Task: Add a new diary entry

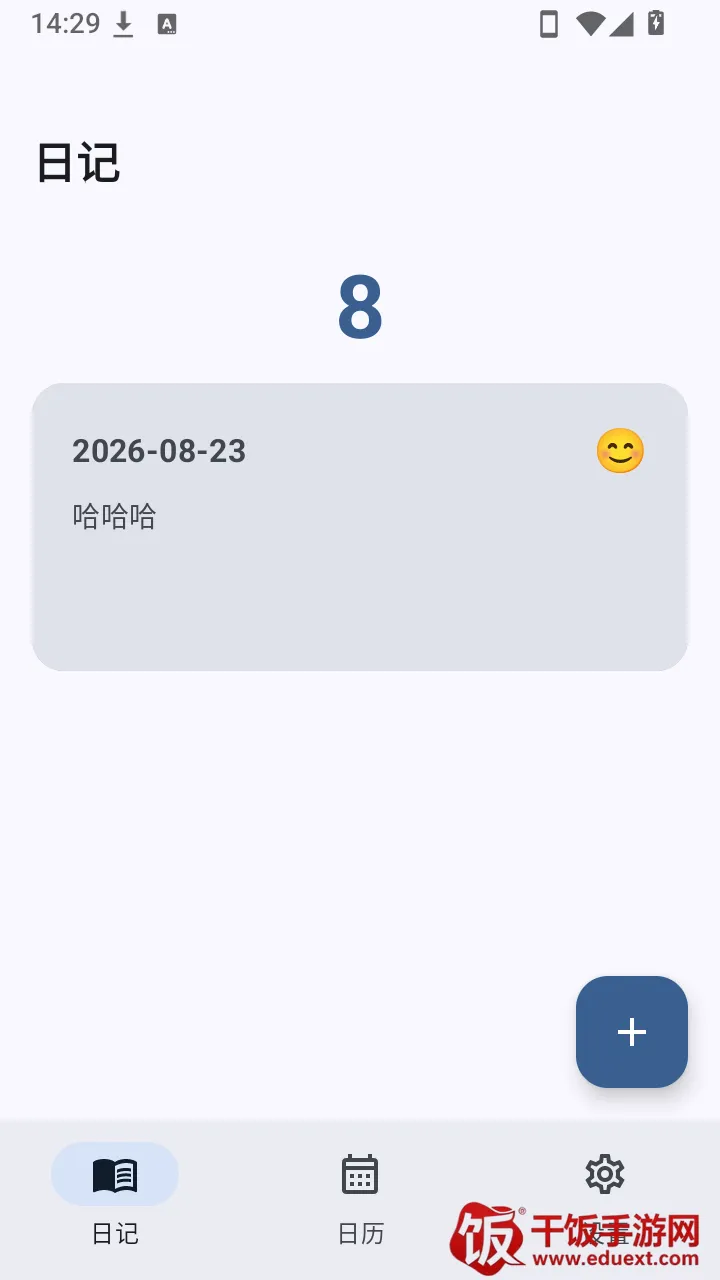Action: pos(632,1032)
